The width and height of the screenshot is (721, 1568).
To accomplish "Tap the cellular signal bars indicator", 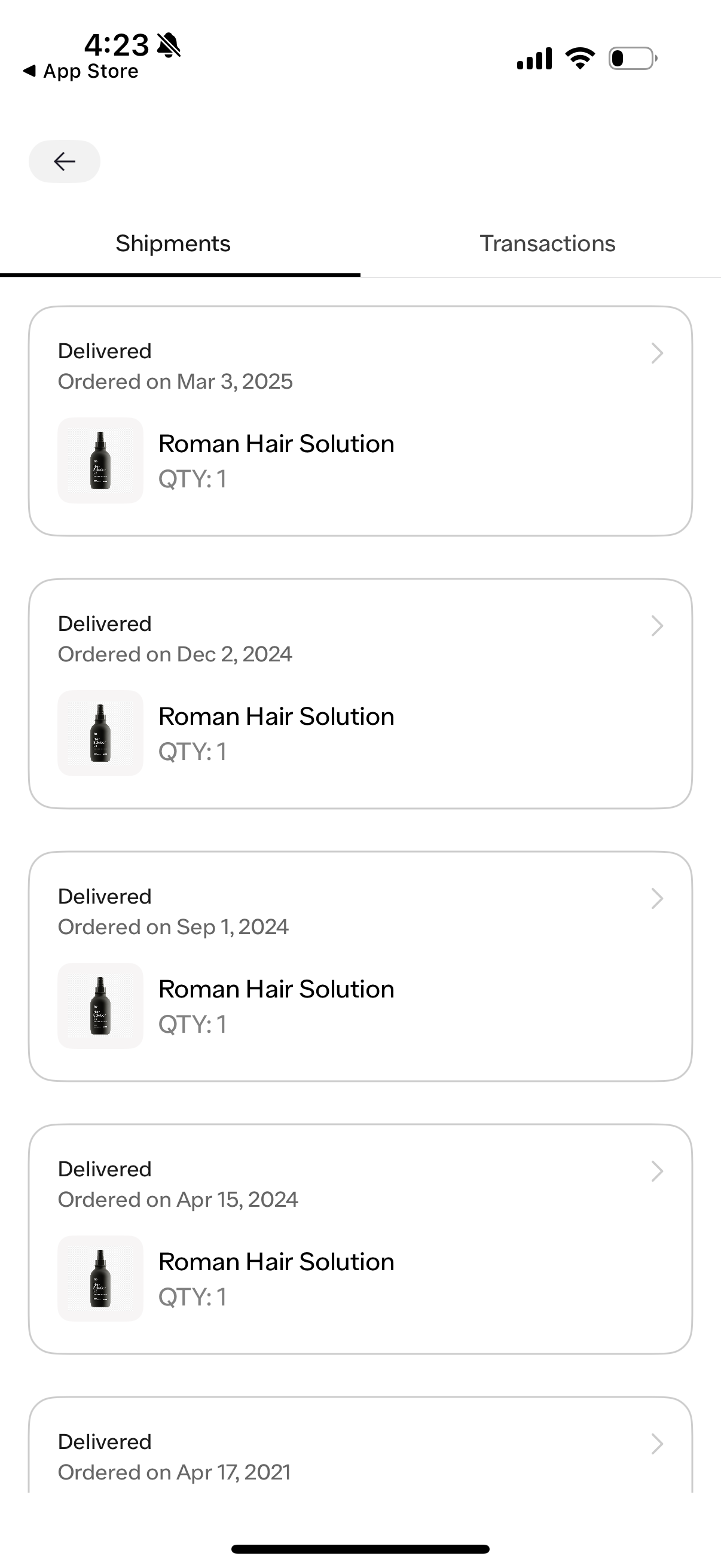I will (x=533, y=57).
